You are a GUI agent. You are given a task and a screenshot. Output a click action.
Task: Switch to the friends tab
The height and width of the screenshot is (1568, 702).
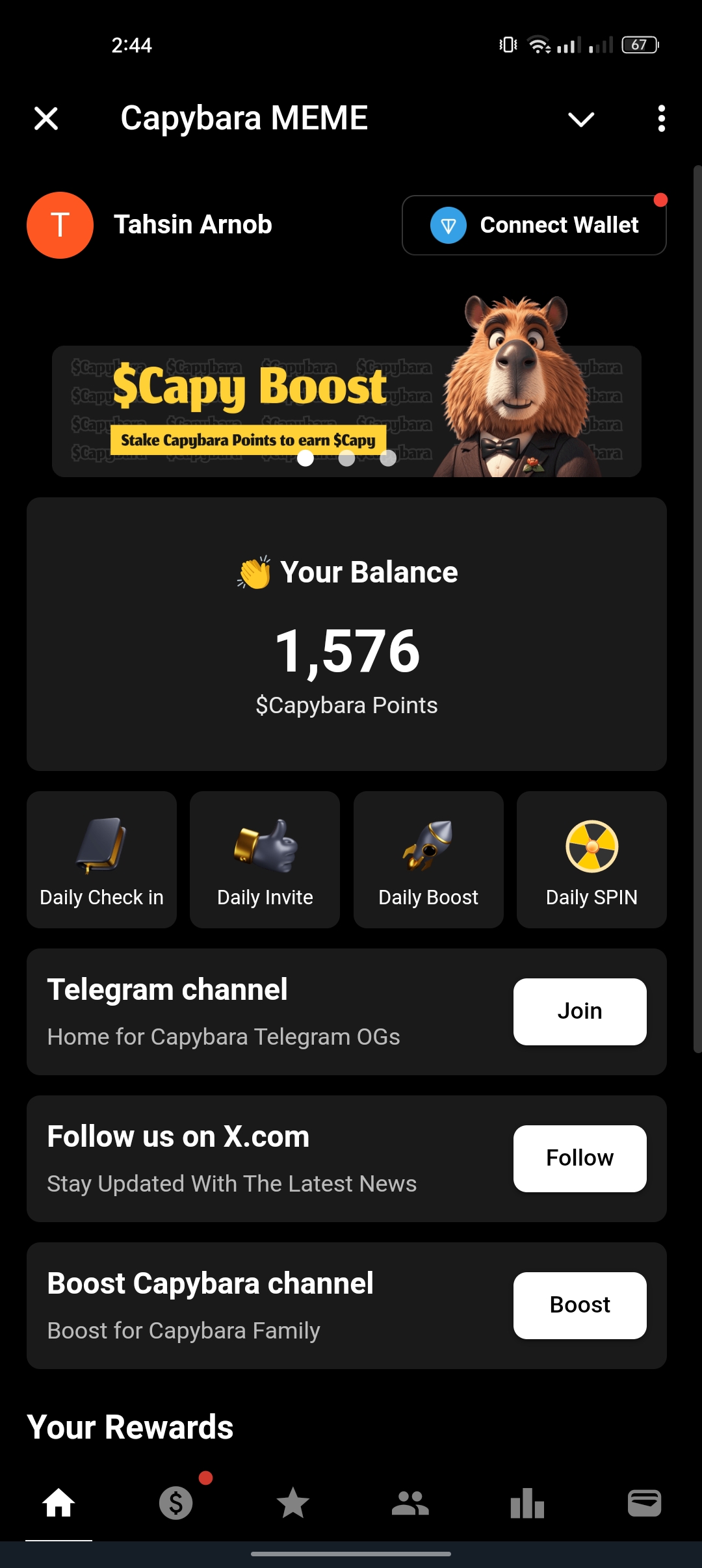tap(410, 1503)
